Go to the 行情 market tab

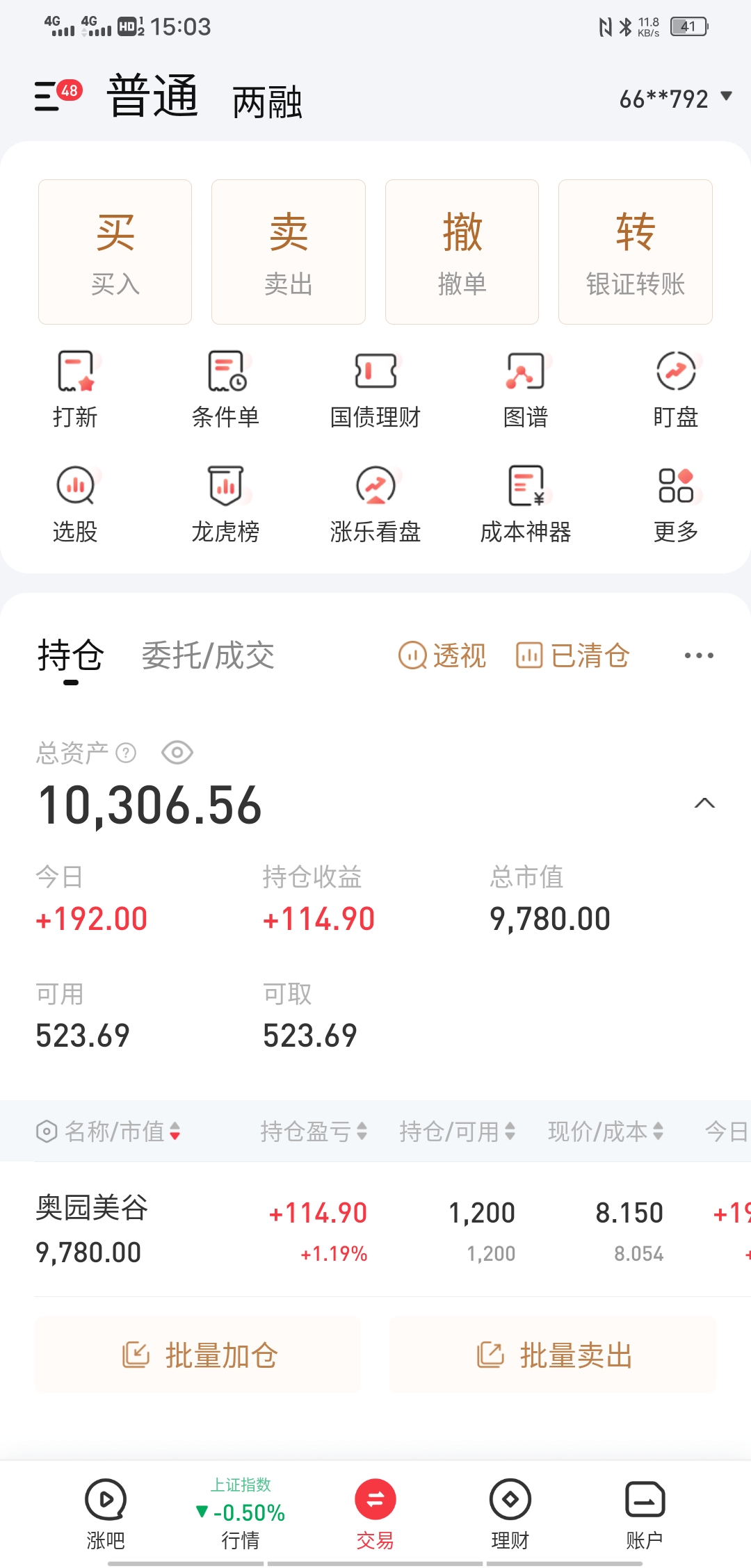click(241, 1512)
